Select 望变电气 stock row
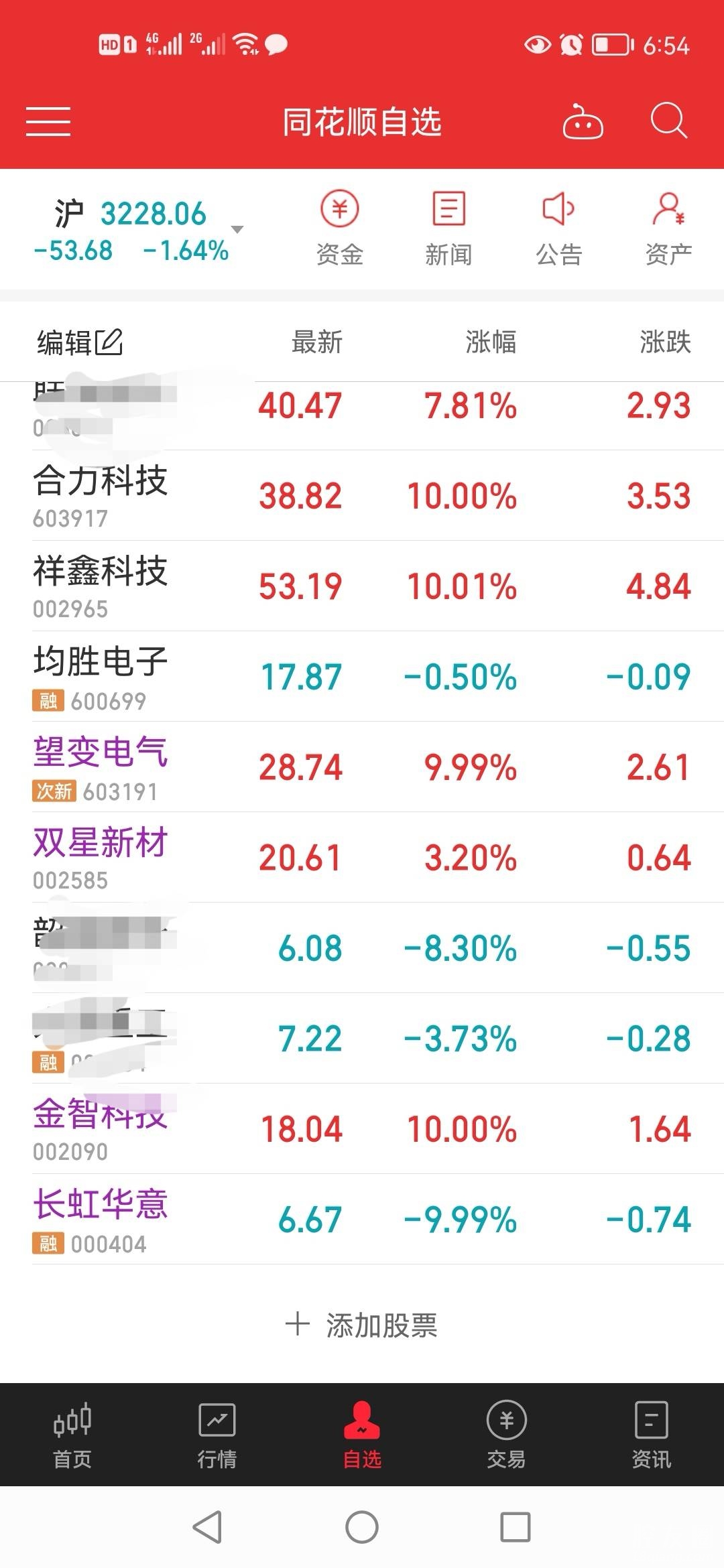Viewport: 724px width, 1568px height. pos(101,767)
